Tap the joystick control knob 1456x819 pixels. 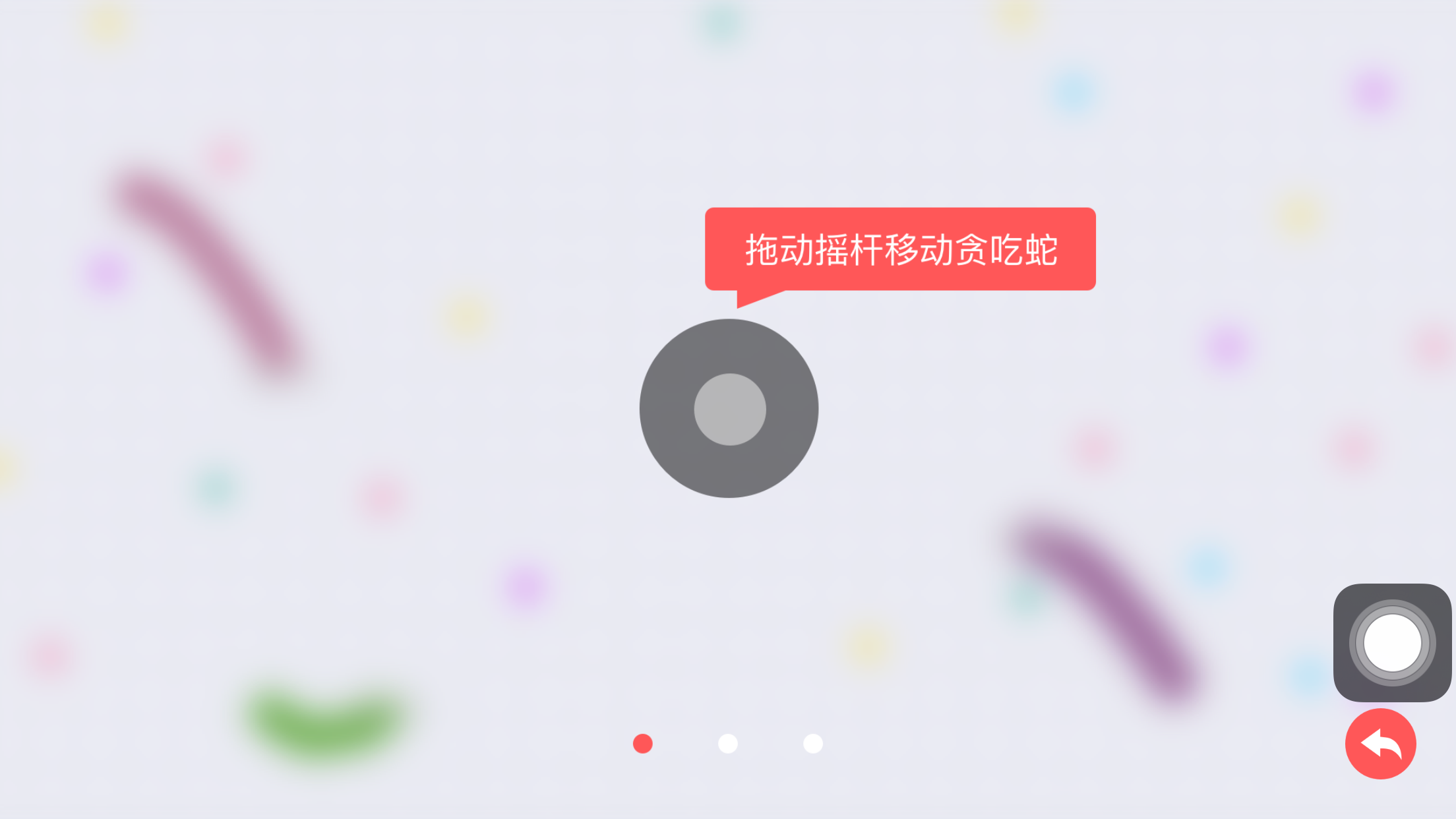729,409
